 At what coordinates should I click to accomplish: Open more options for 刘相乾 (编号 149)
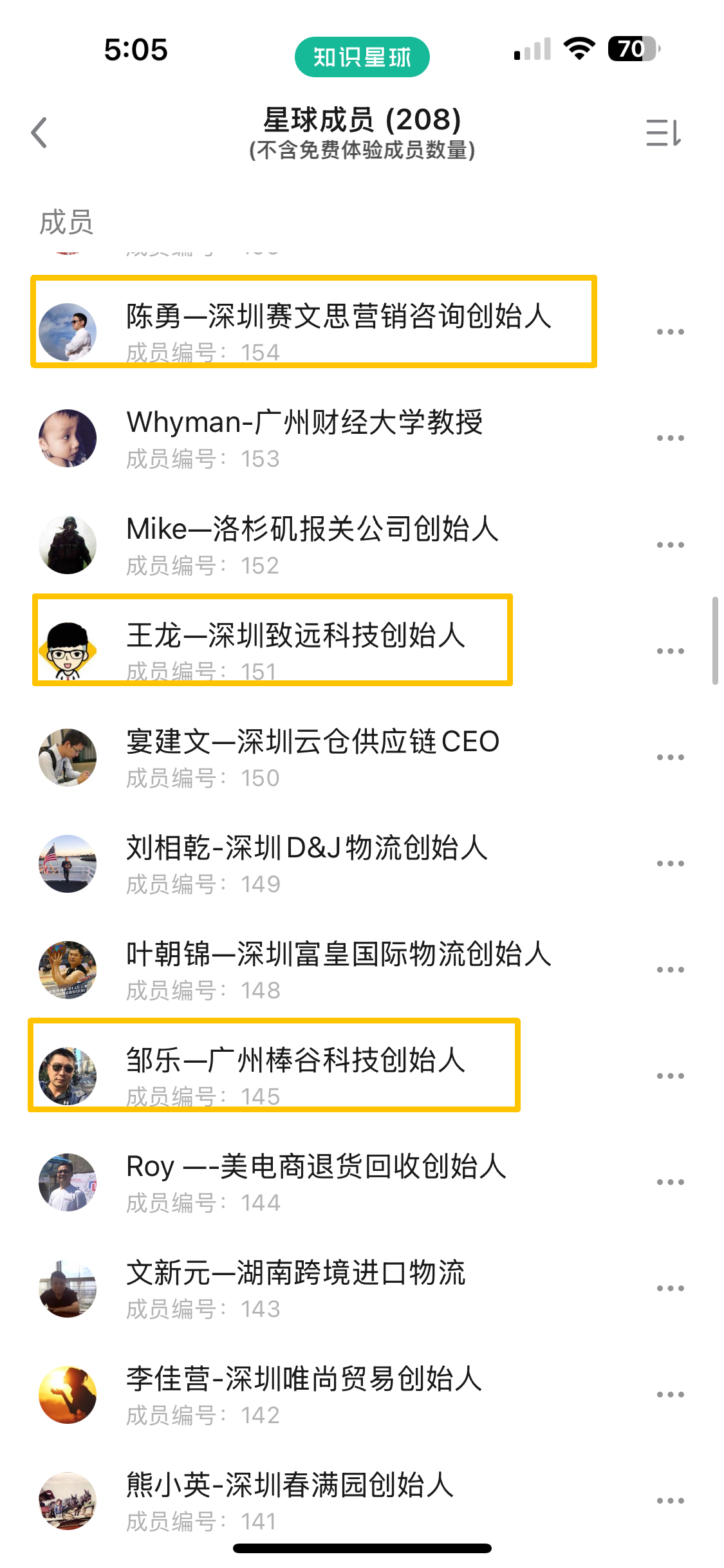coord(669,863)
